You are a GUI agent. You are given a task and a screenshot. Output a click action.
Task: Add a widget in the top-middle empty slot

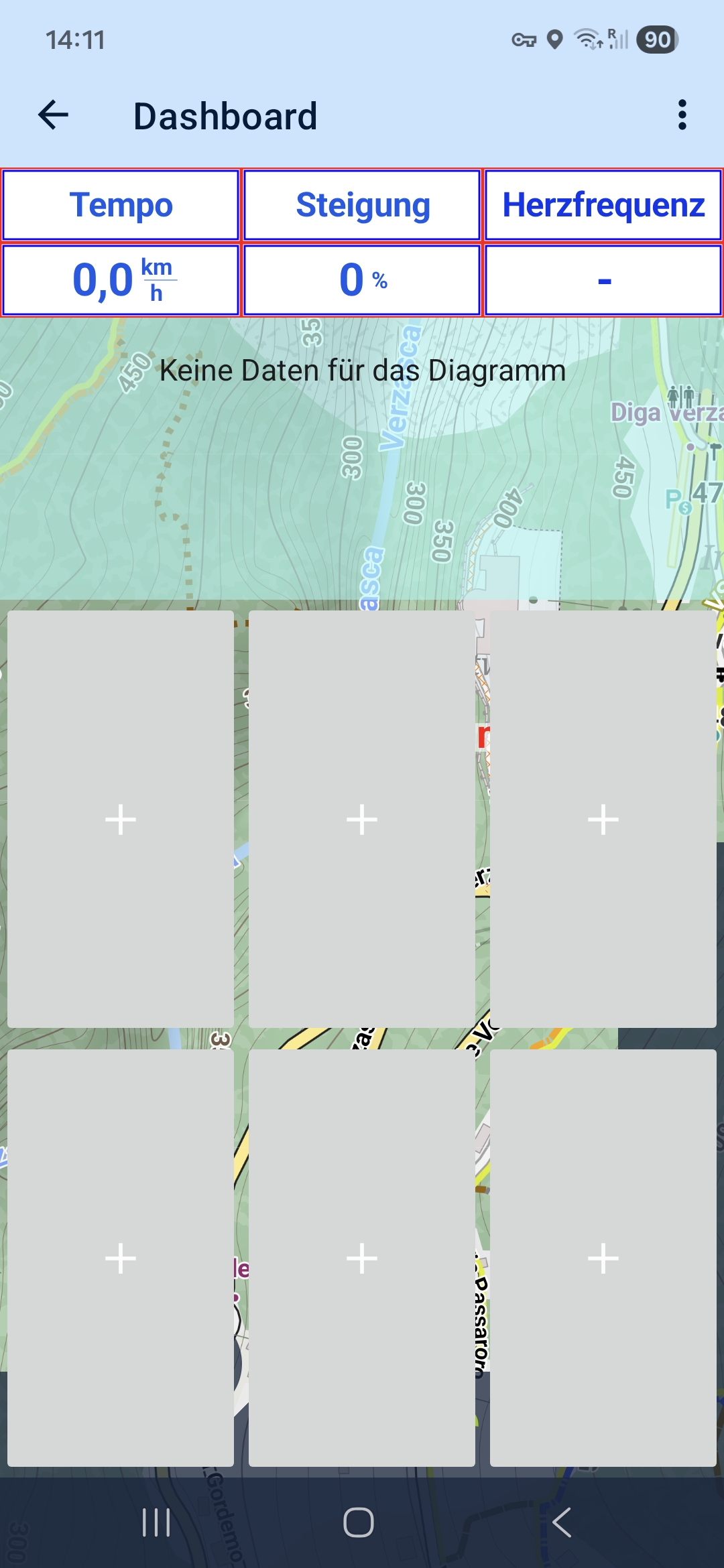click(362, 819)
